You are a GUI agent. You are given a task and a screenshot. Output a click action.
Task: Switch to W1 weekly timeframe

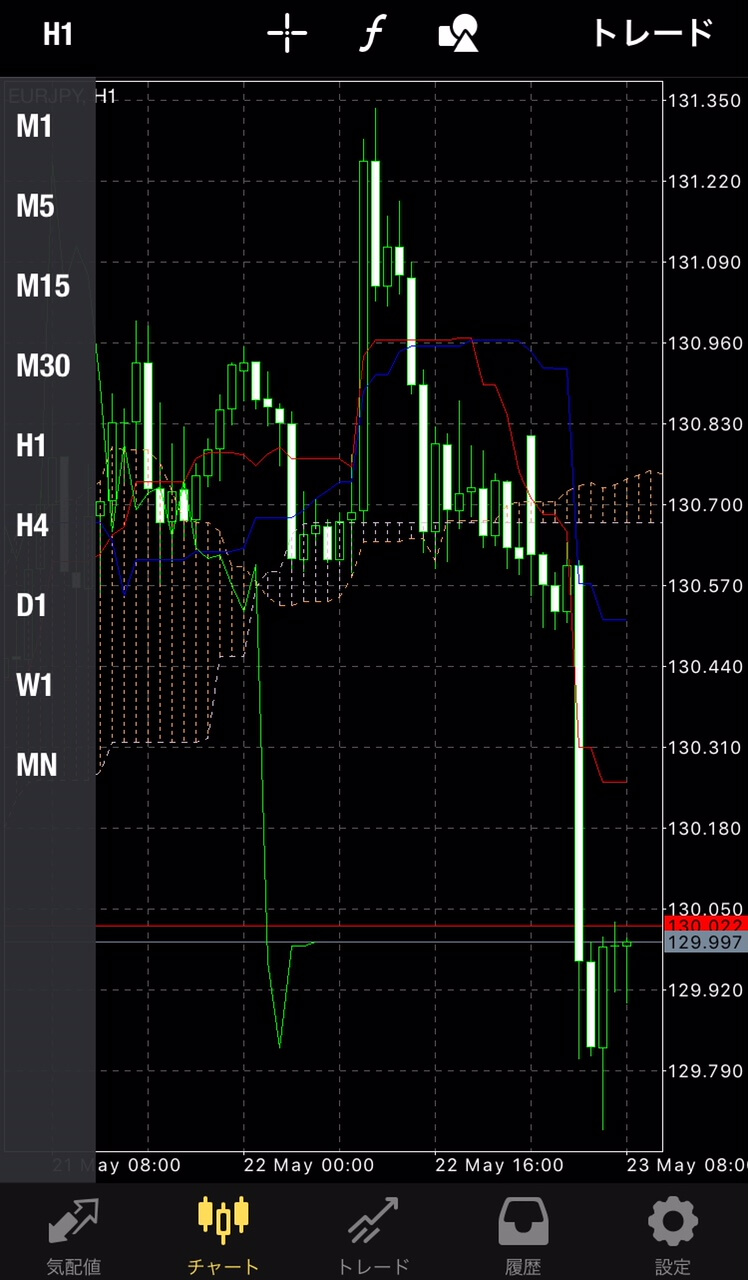(x=35, y=685)
